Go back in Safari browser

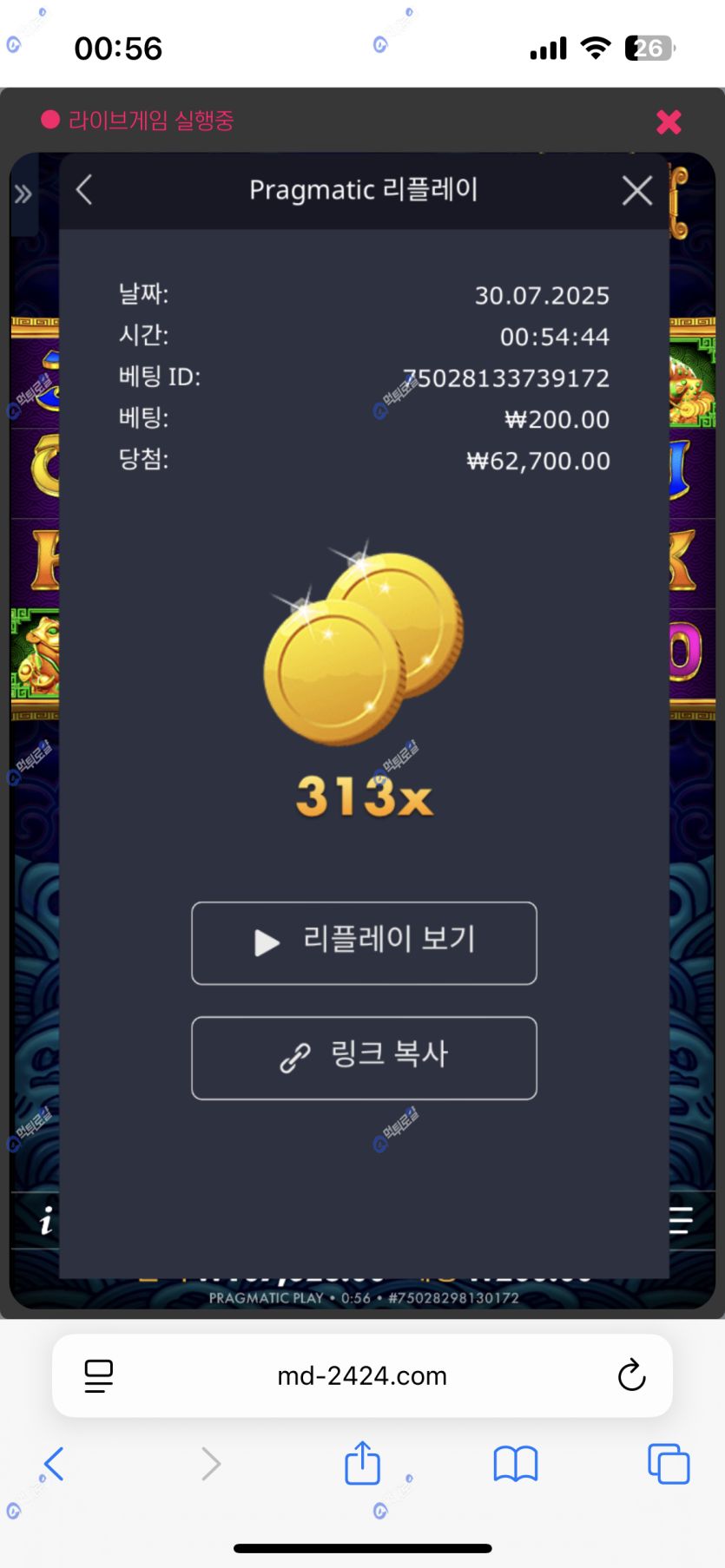pyautogui.click(x=54, y=1464)
